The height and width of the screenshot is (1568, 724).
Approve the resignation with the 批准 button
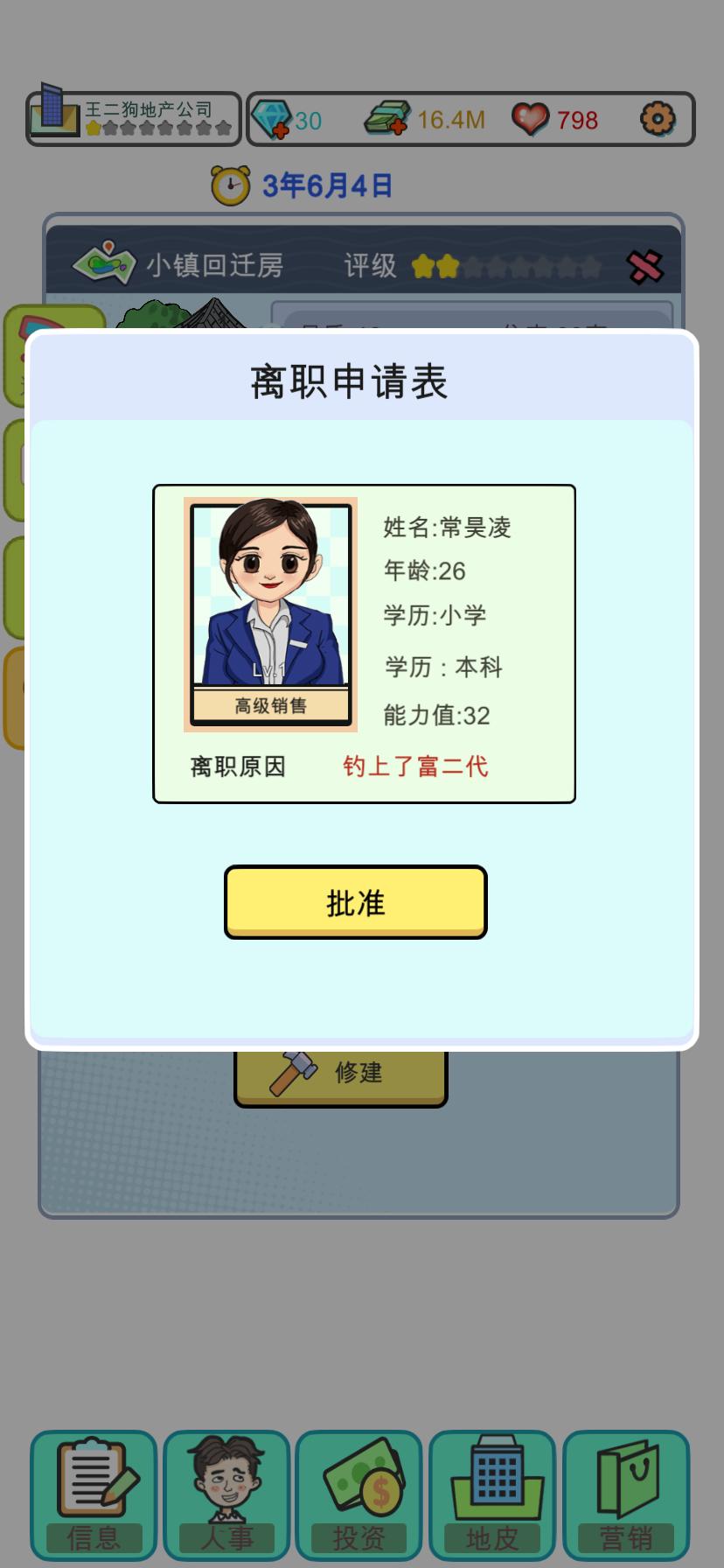coord(355,902)
